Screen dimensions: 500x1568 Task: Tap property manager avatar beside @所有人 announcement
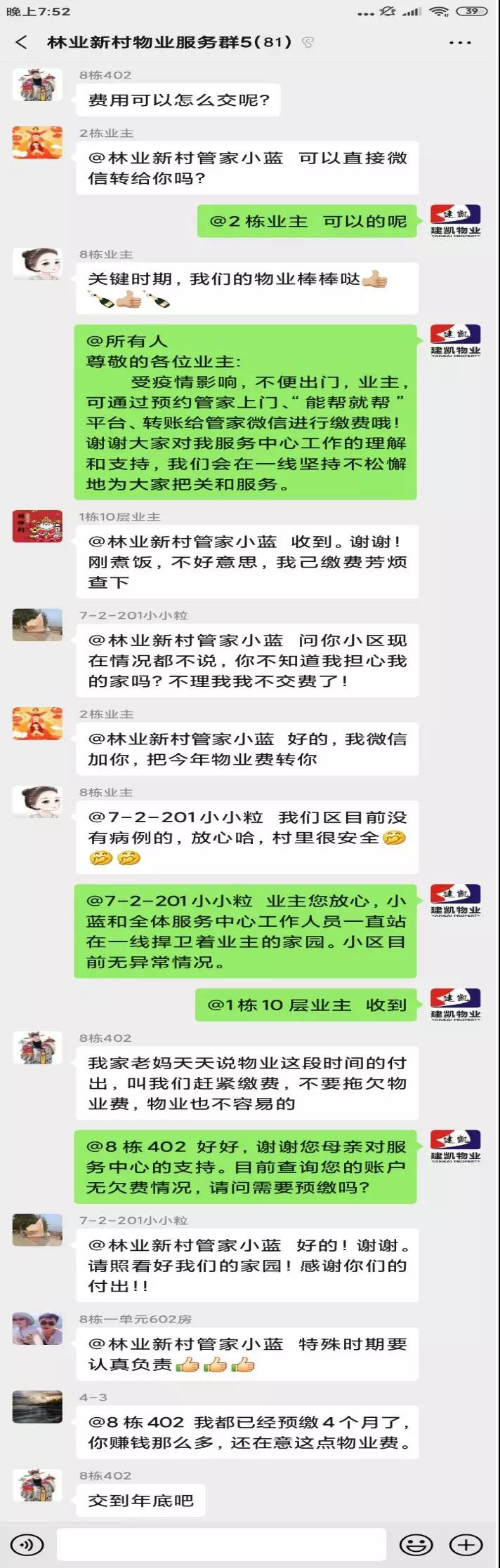[x=455, y=341]
